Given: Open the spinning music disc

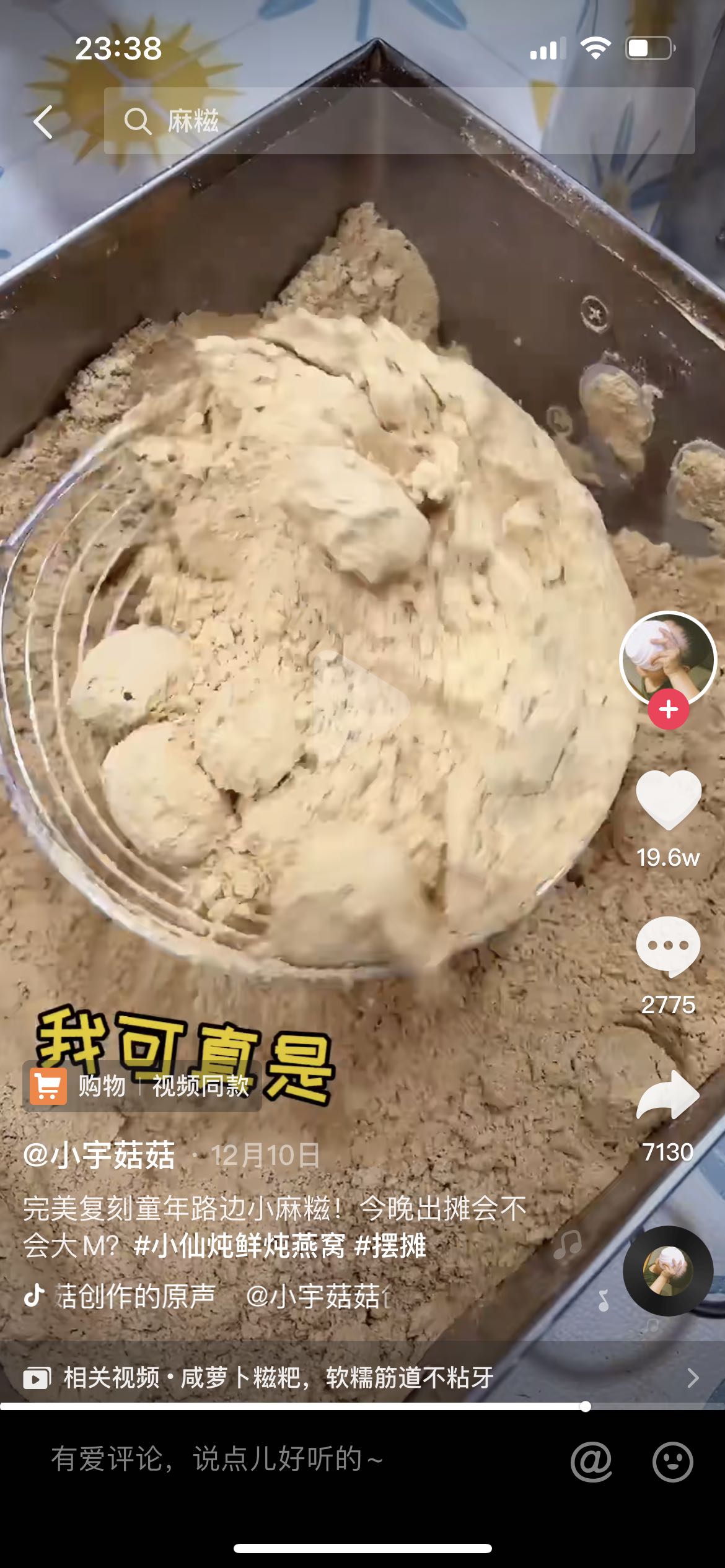Looking at the screenshot, I should [x=668, y=1271].
